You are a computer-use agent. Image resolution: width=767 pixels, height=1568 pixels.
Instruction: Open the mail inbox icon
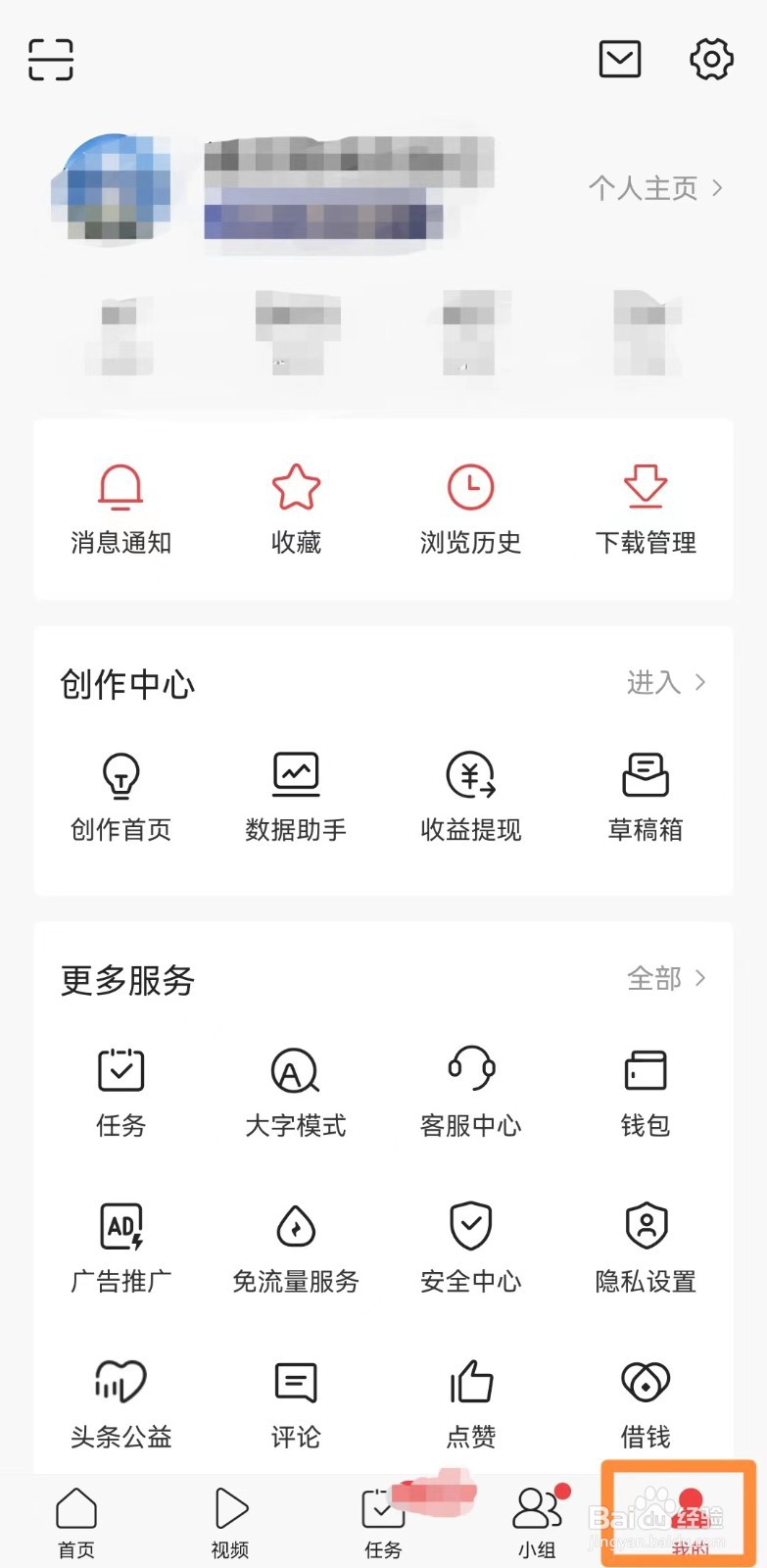(619, 59)
